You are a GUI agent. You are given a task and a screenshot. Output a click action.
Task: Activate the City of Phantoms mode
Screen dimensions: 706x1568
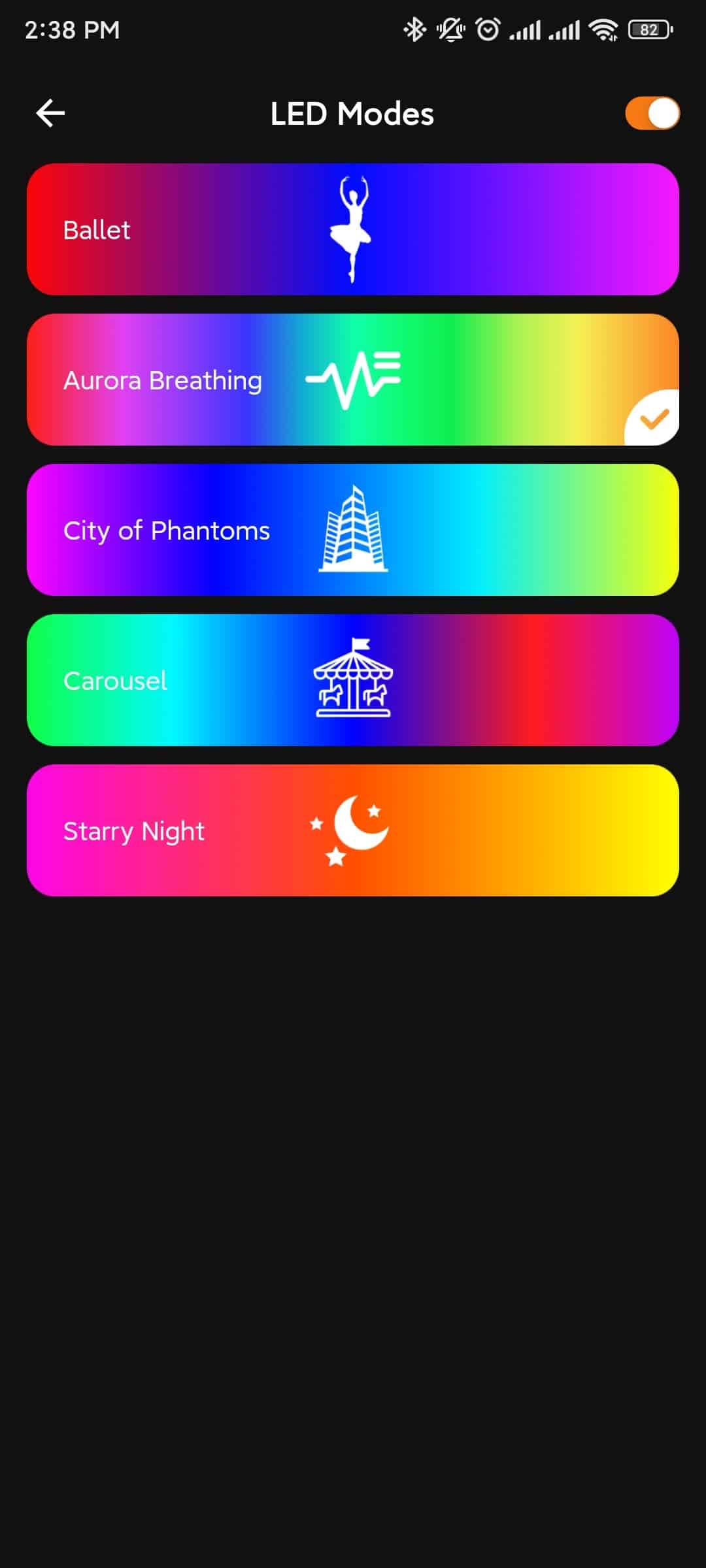pos(353,530)
